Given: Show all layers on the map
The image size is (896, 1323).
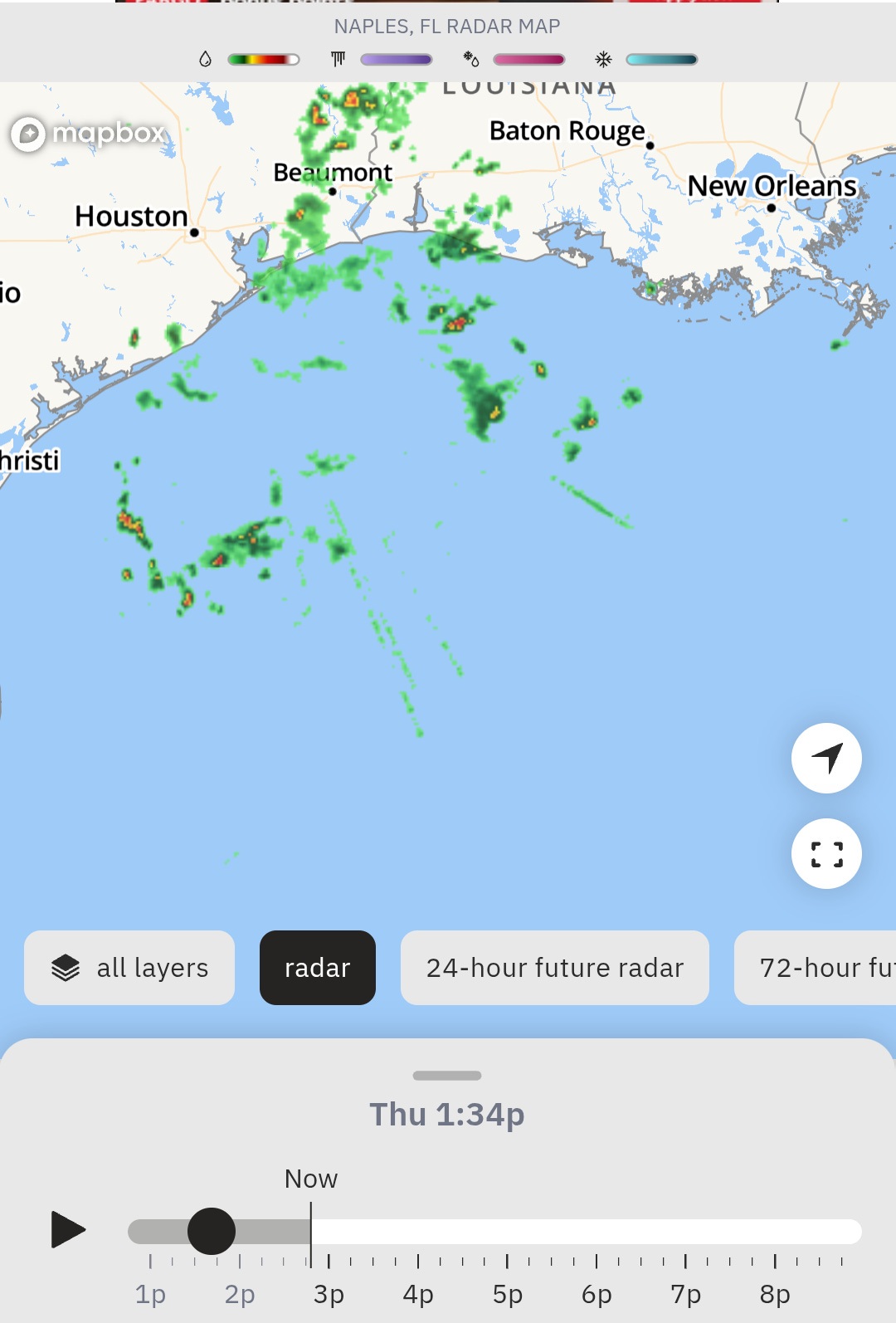Looking at the screenshot, I should [129, 968].
